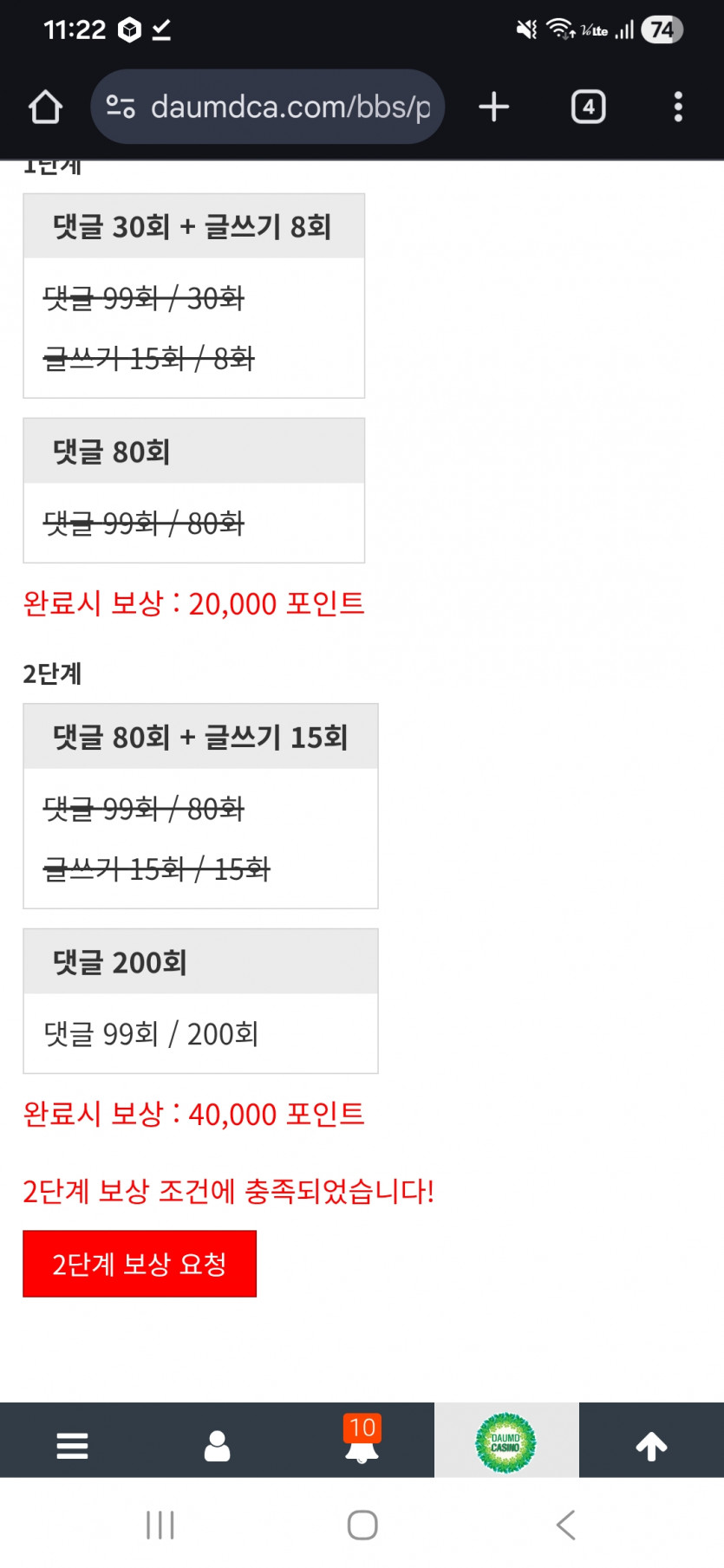724x1568 pixels.
Task: Tap the Android back navigation button
Action: click(564, 1526)
